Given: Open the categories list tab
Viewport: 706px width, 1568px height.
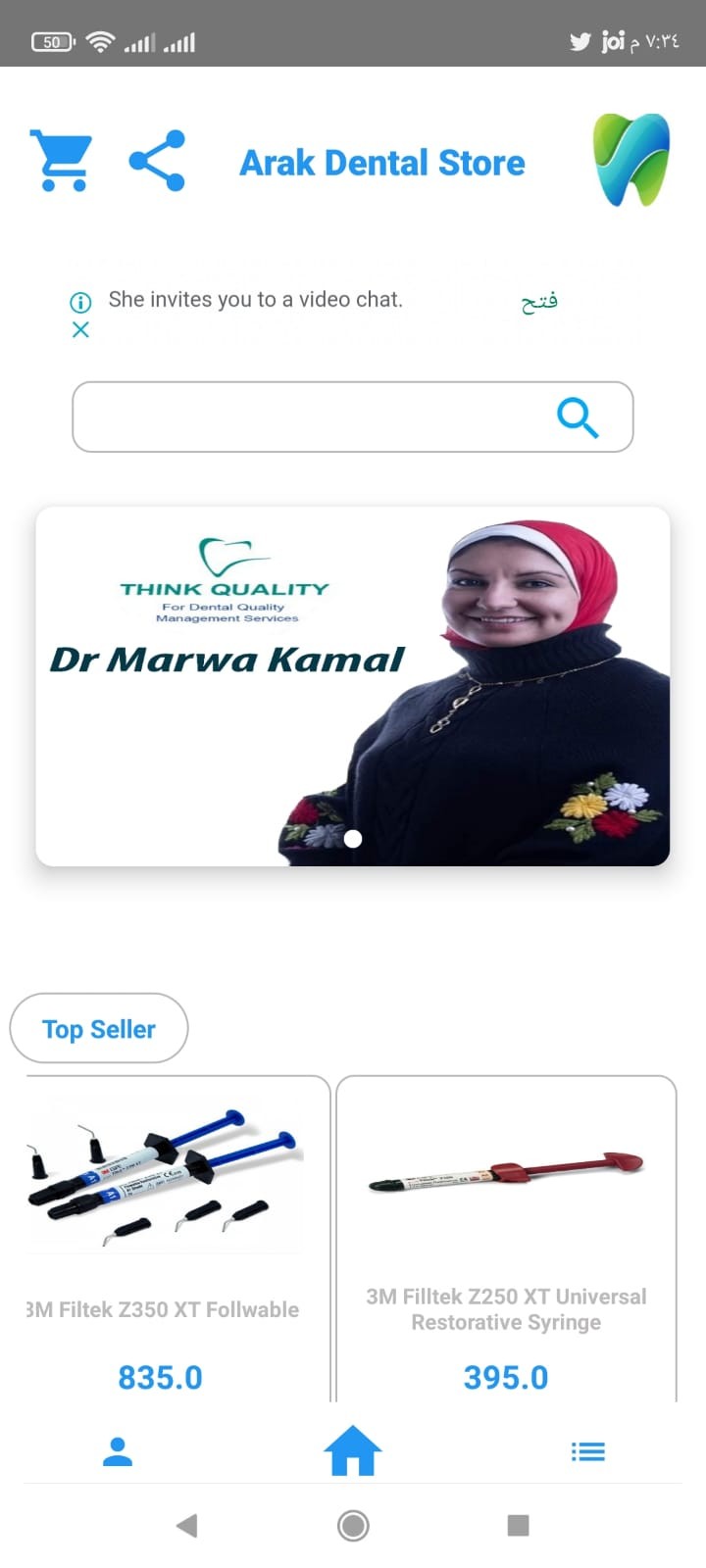Looking at the screenshot, I should pyautogui.click(x=588, y=1451).
